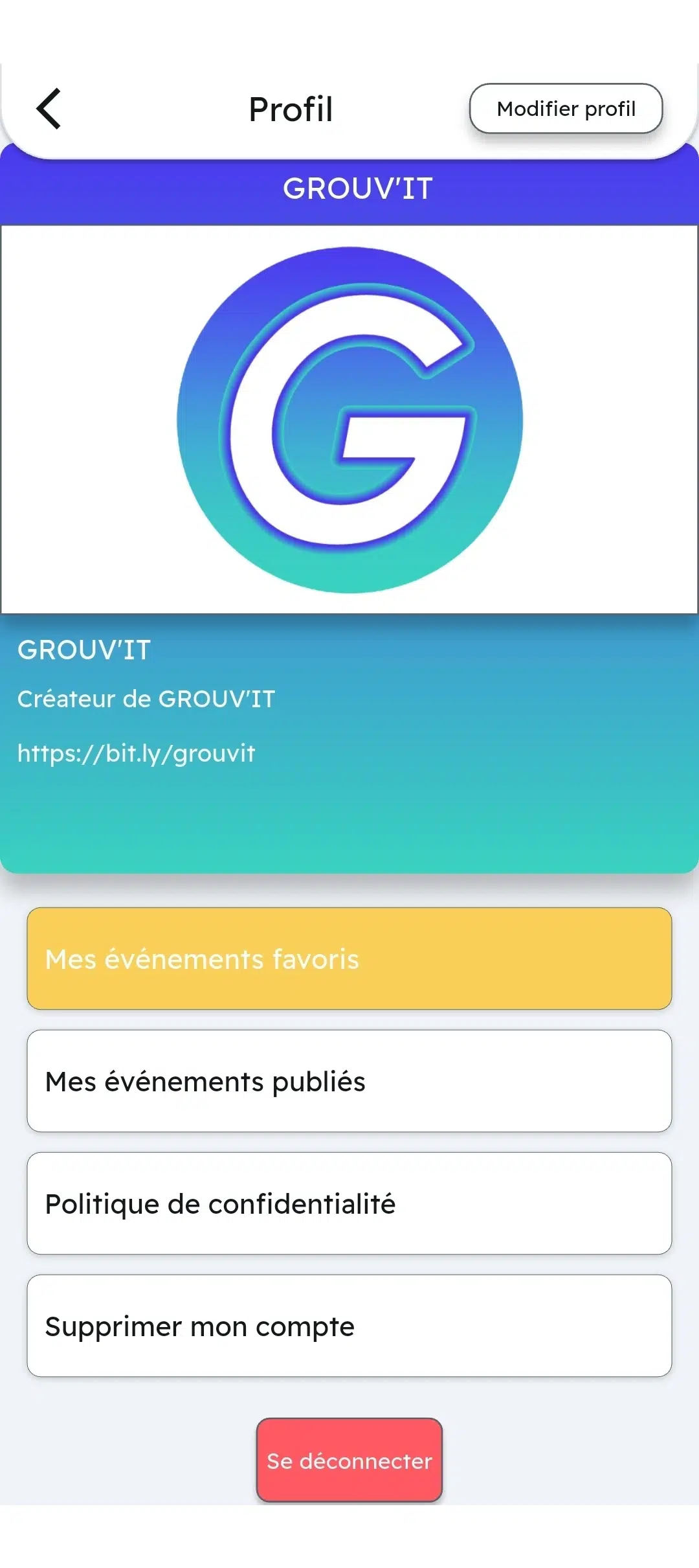Tap the Modifier profil button

pyautogui.click(x=566, y=109)
